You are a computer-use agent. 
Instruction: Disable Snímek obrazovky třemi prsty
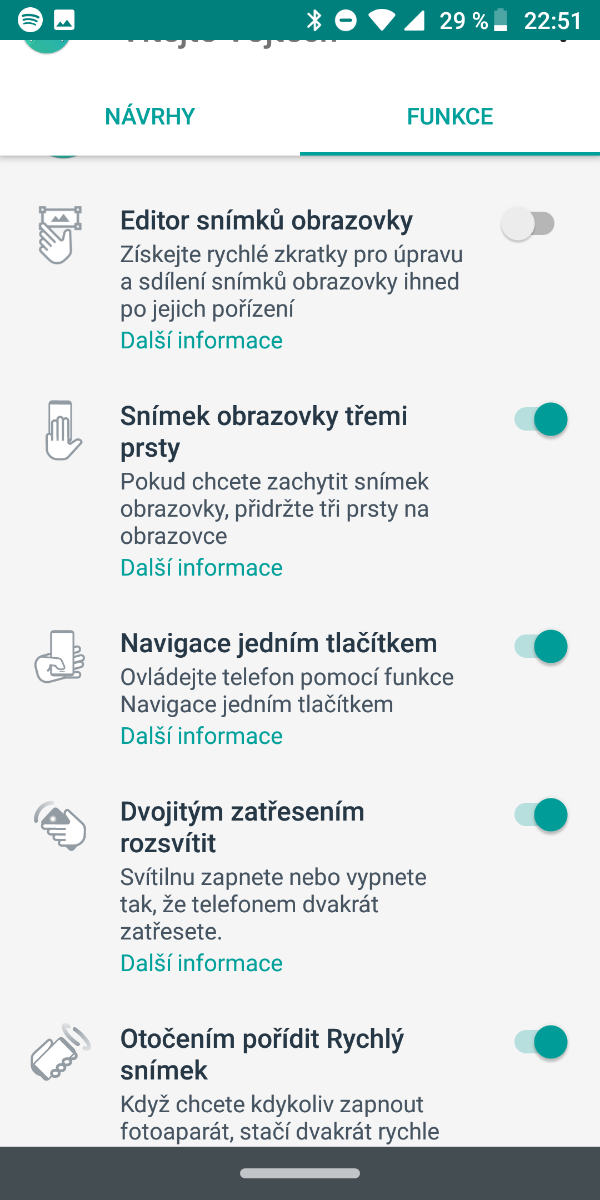click(x=541, y=419)
